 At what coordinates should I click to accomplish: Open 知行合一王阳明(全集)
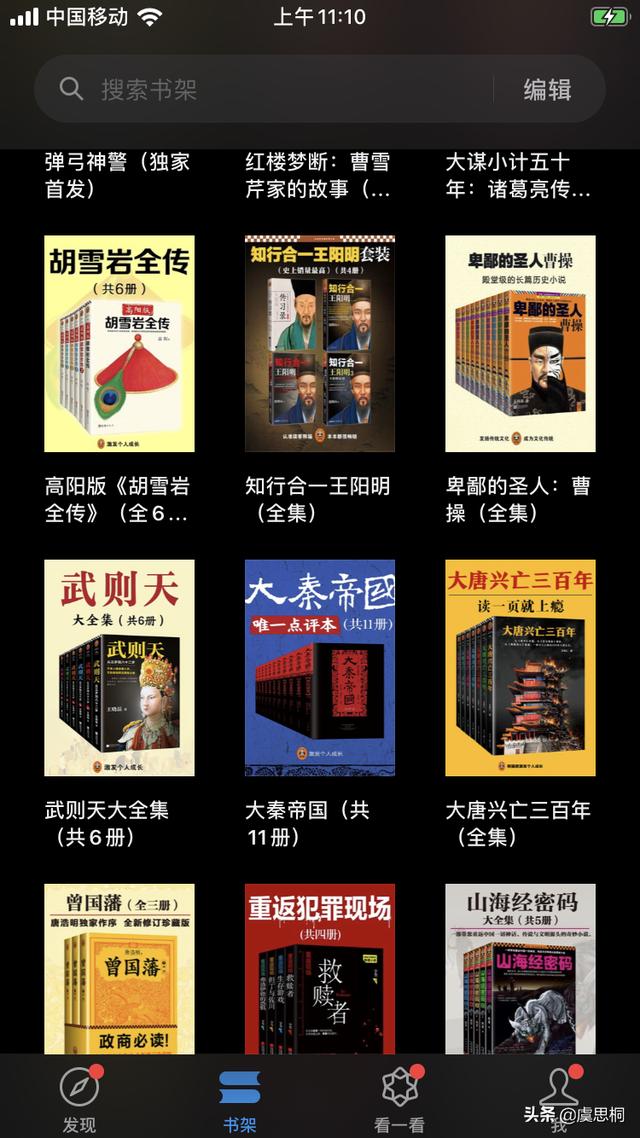(x=319, y=343)
